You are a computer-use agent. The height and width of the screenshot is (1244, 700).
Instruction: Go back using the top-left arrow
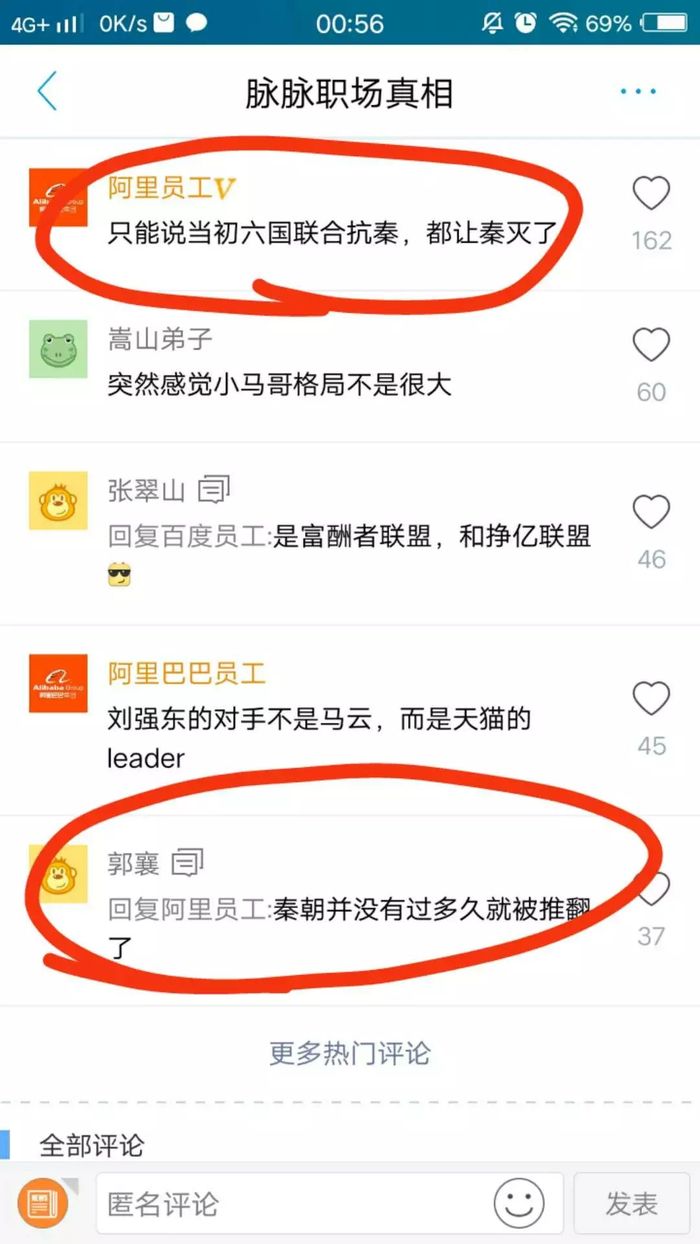pyautogui.click(x=47, y=92)
